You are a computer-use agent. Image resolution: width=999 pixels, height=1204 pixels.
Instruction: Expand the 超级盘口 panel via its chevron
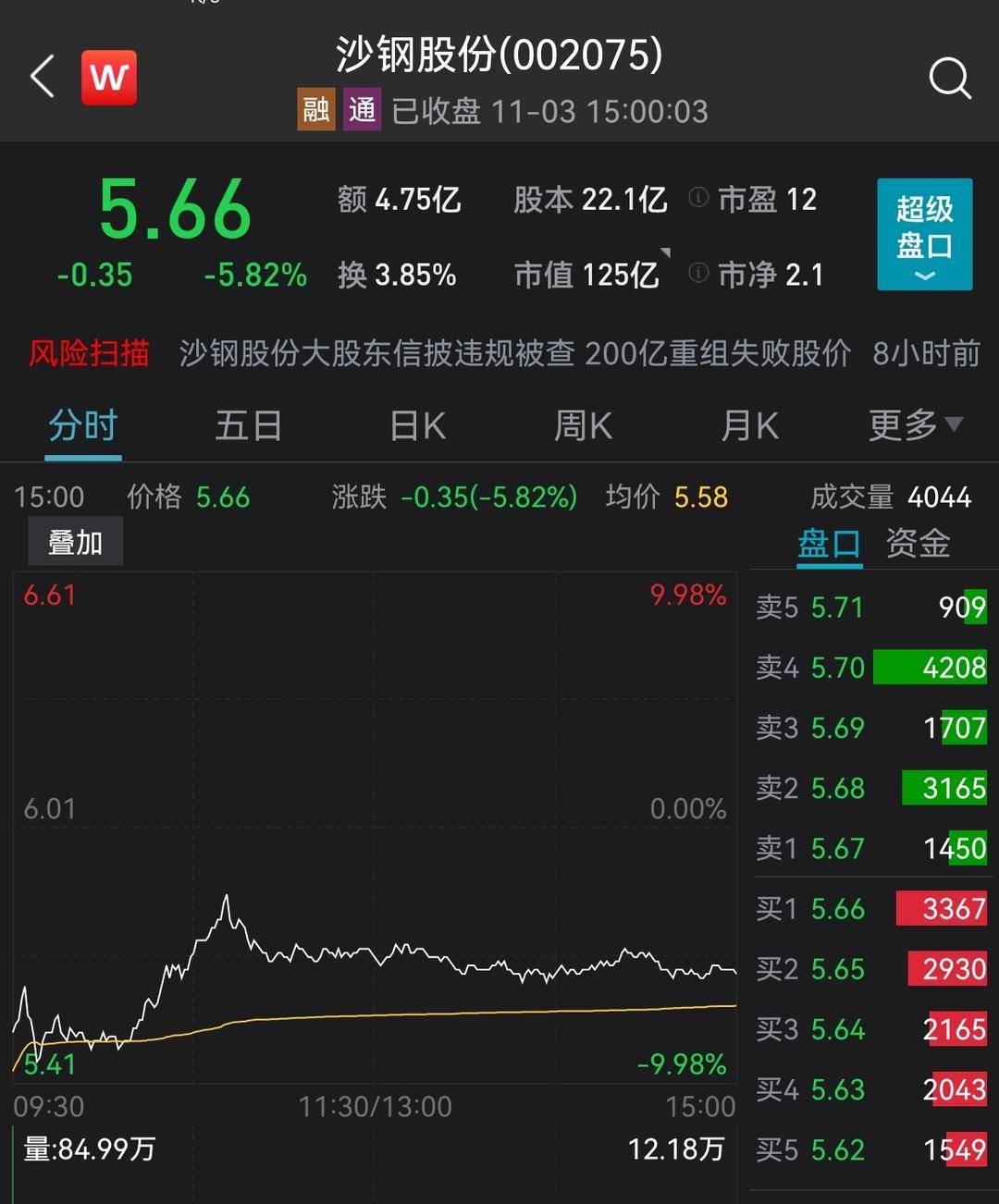924,273
